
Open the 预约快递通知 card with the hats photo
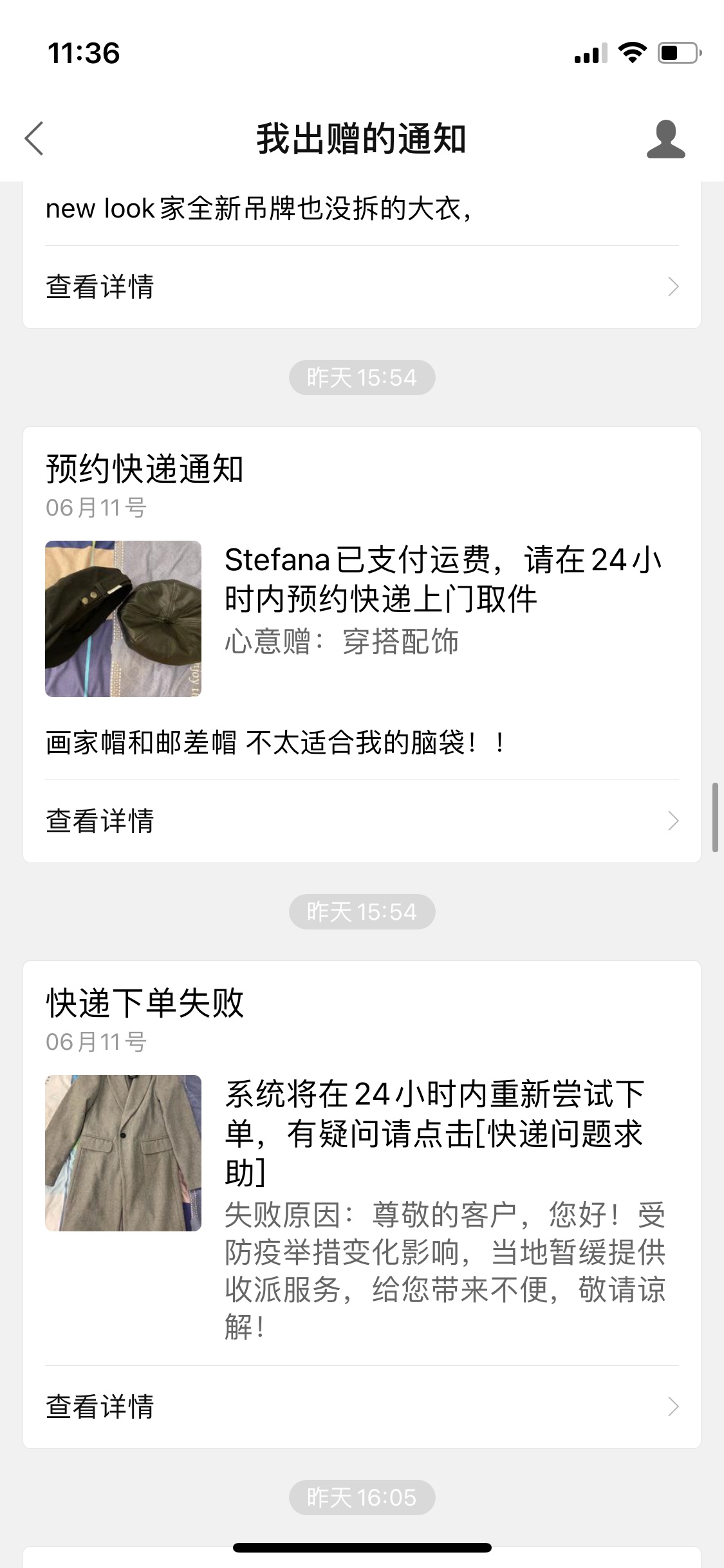click(361, 599)
